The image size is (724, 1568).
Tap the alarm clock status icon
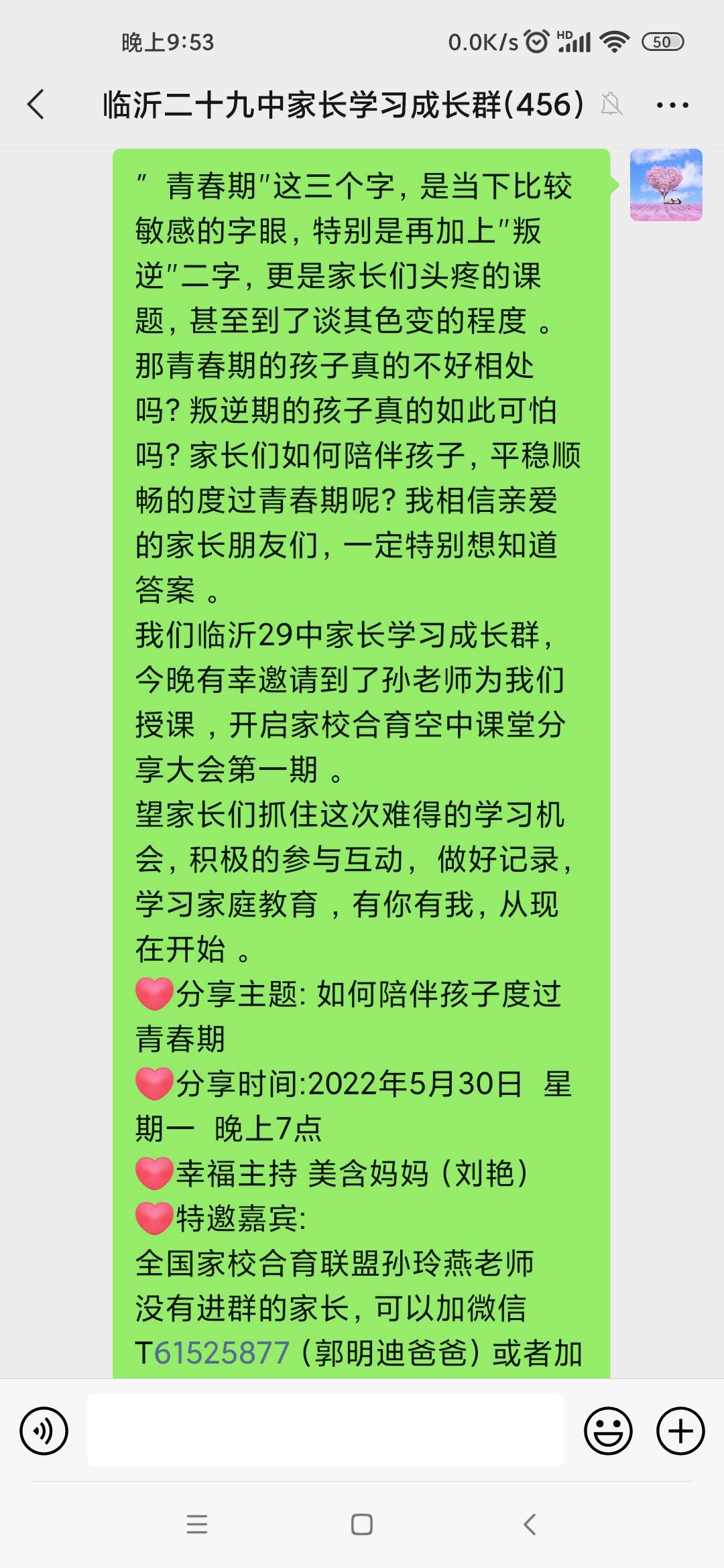(x=535, y=42)
